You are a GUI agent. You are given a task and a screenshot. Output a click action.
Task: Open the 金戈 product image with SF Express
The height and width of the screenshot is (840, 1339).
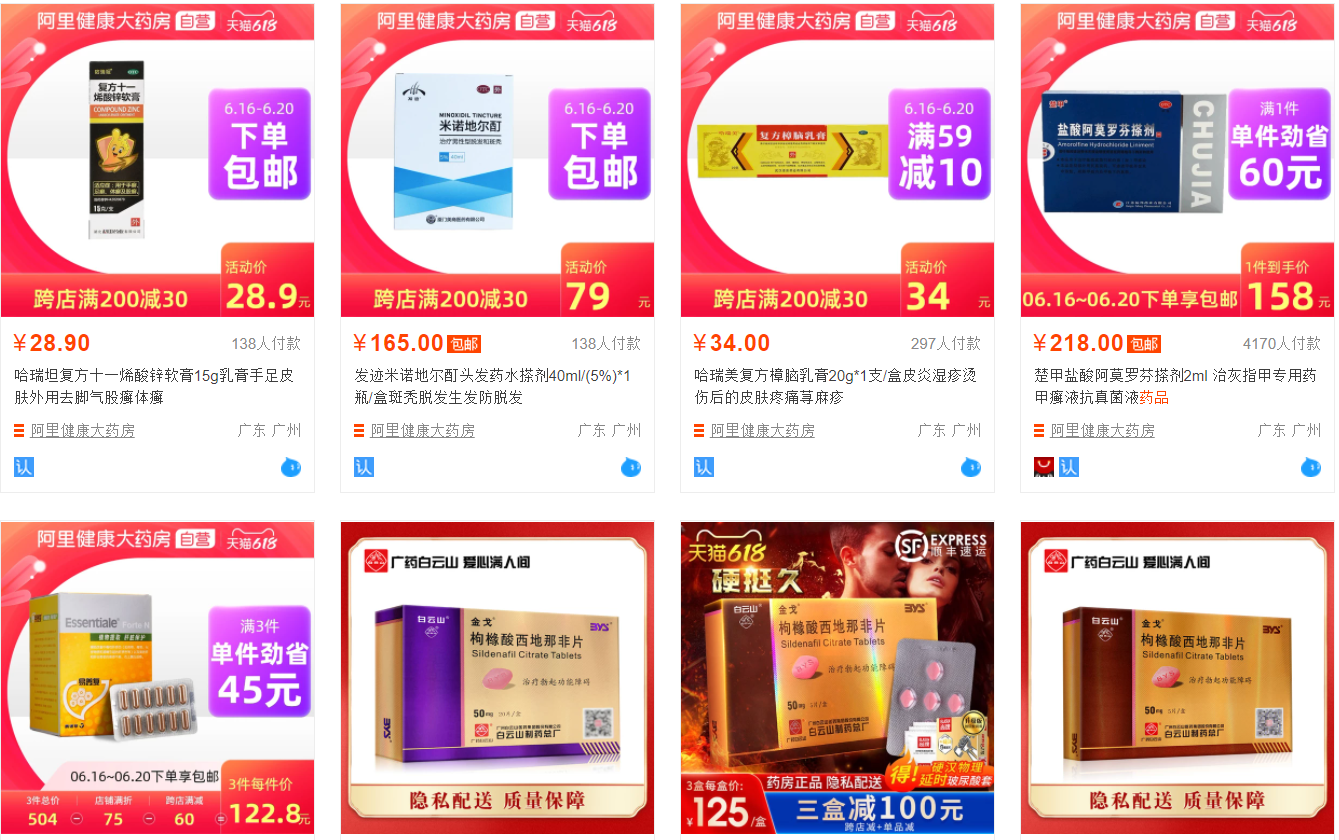pyautogui.click(x=837, y=678)
